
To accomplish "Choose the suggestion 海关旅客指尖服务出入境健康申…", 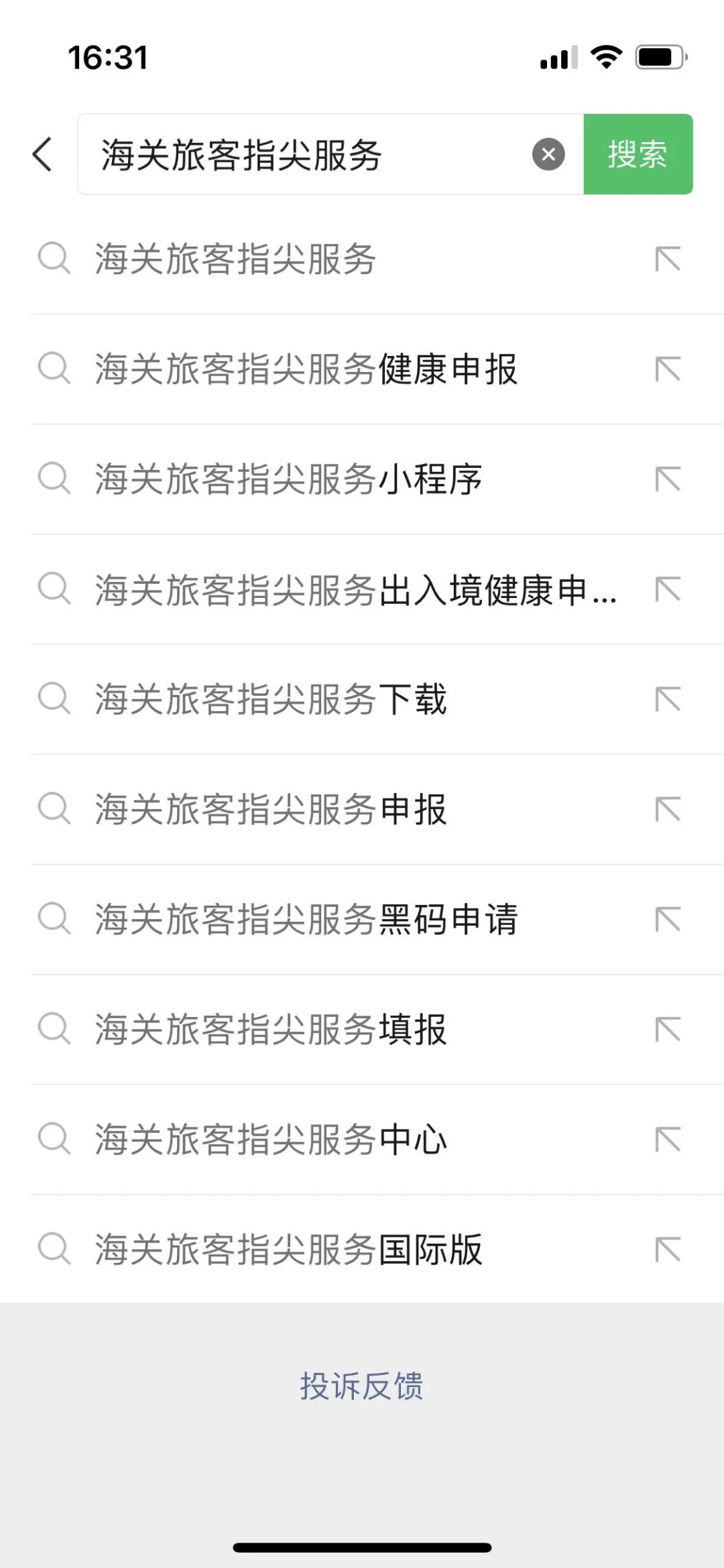I will point(362,590).
